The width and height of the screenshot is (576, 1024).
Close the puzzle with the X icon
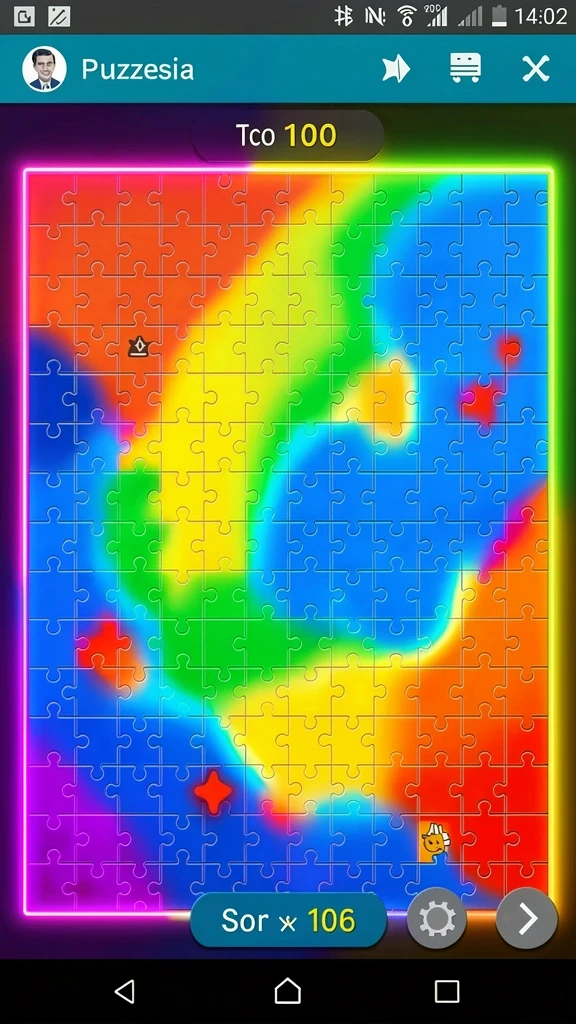pos(536,69)
